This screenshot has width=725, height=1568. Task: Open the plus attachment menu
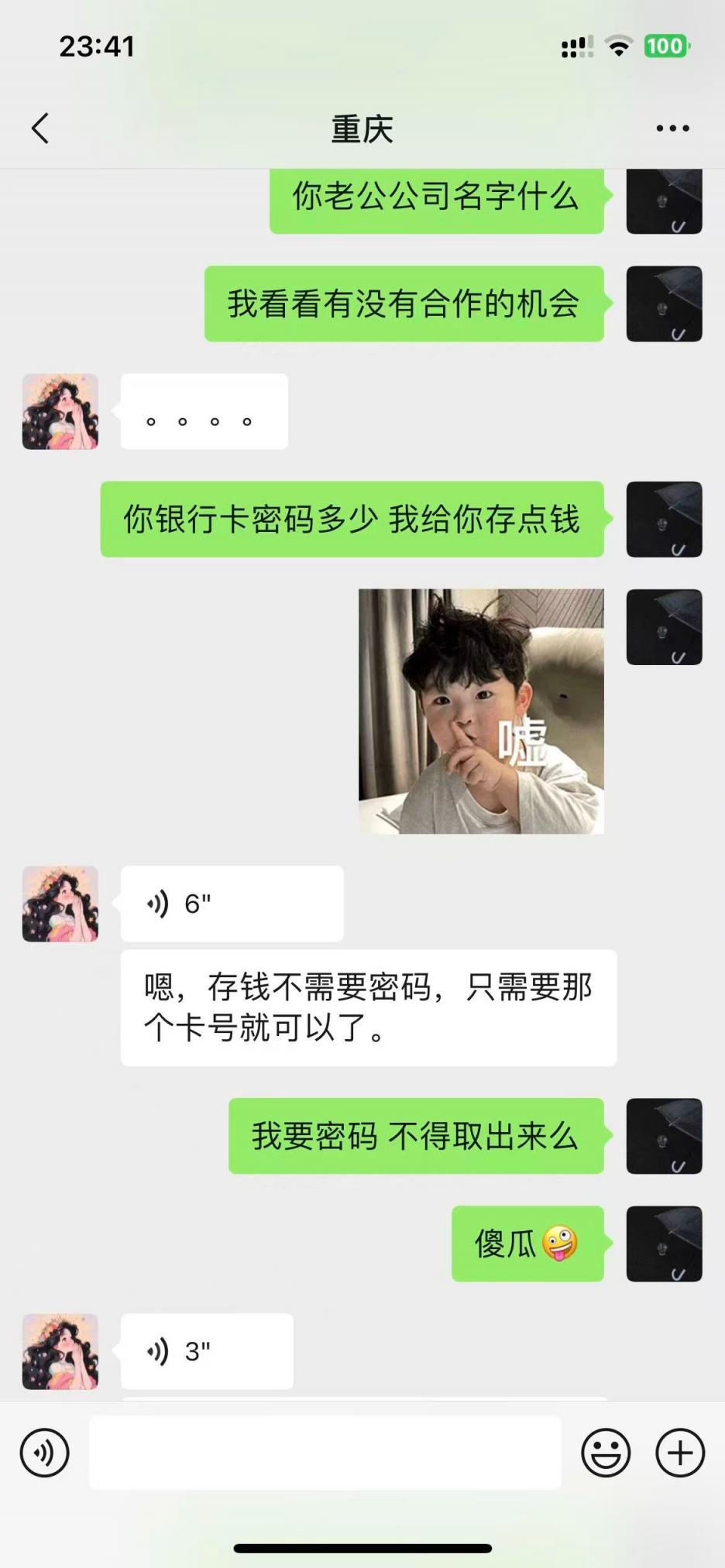pos(680,1453)
